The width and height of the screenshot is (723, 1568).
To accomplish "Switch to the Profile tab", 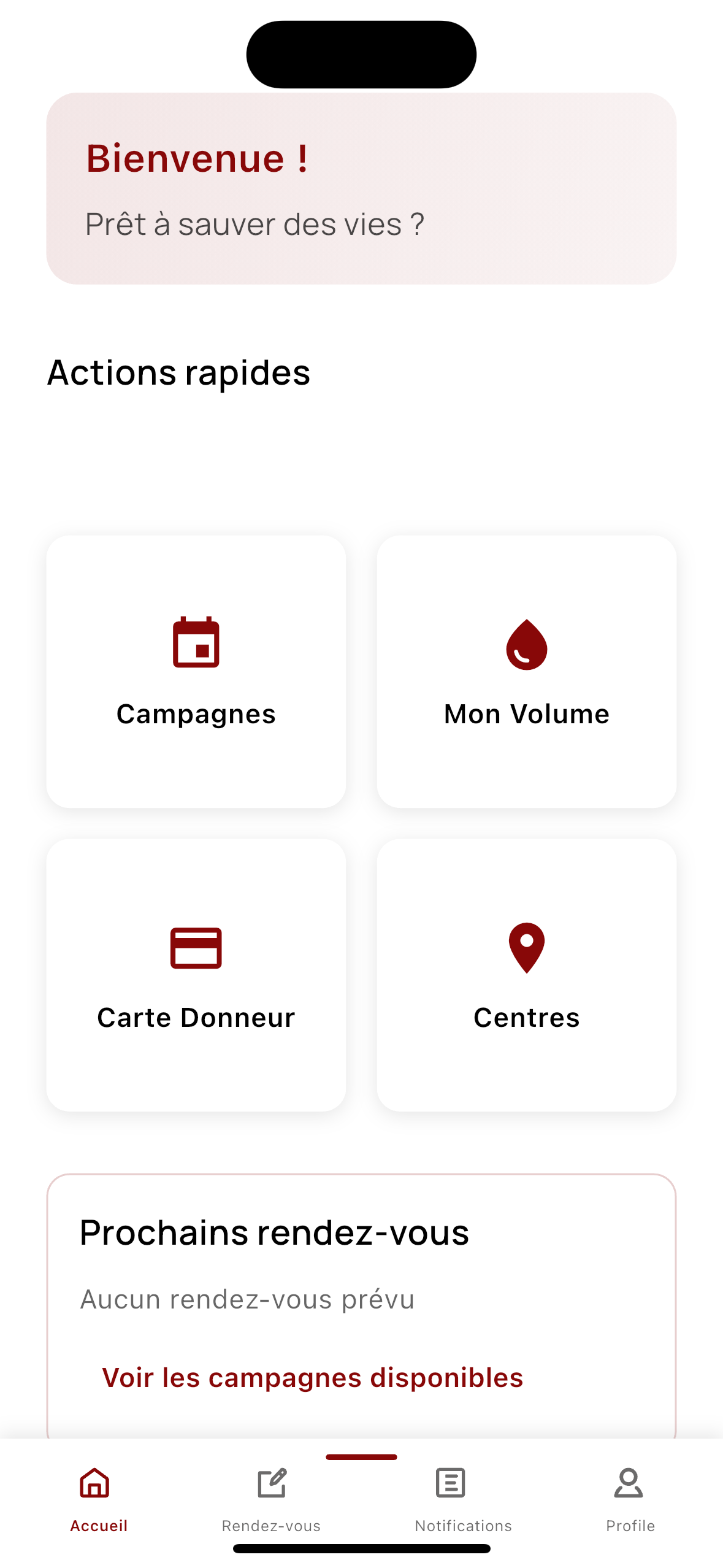I will 630,1526.
